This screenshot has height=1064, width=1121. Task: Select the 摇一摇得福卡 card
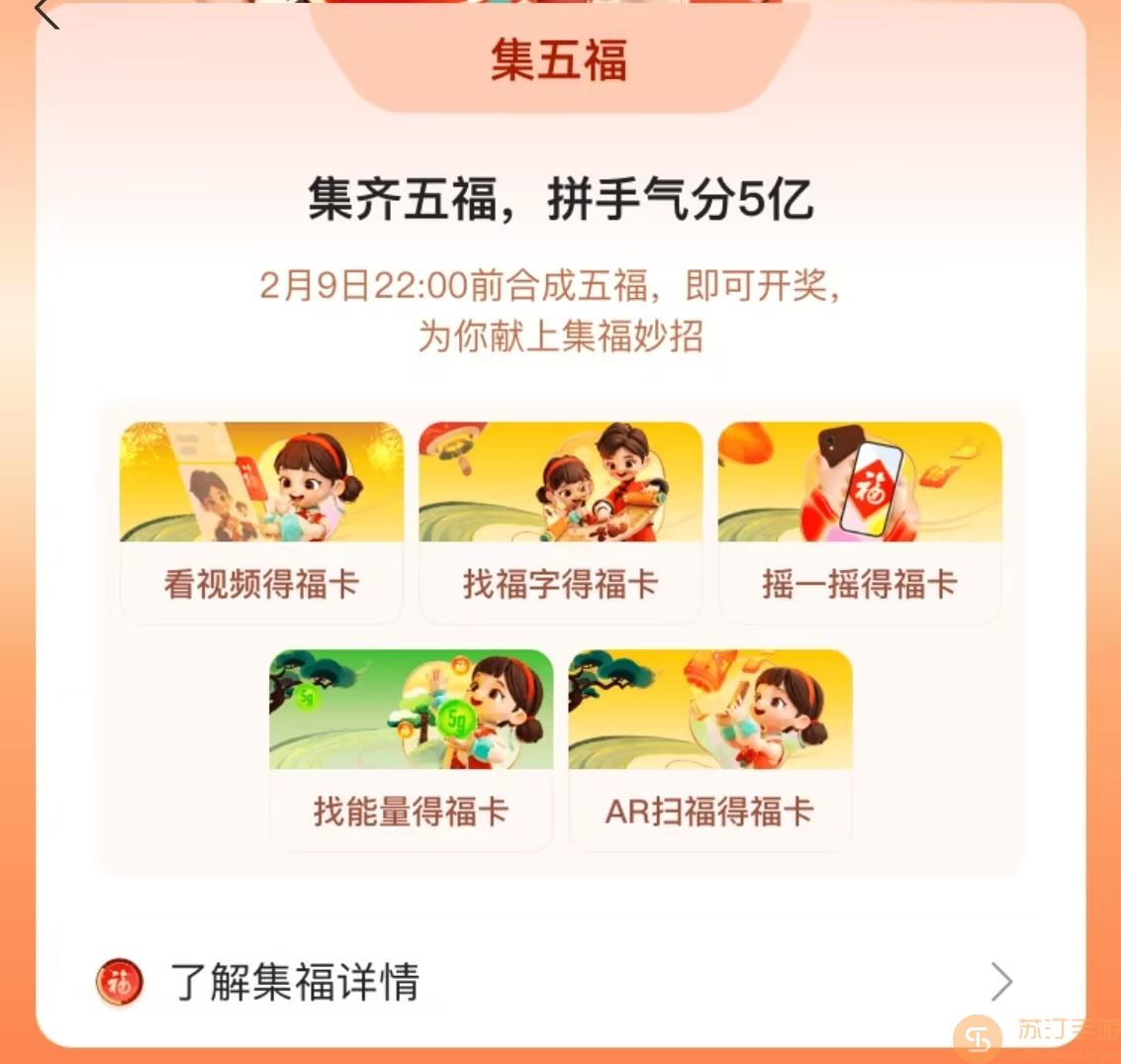[859, 523]
